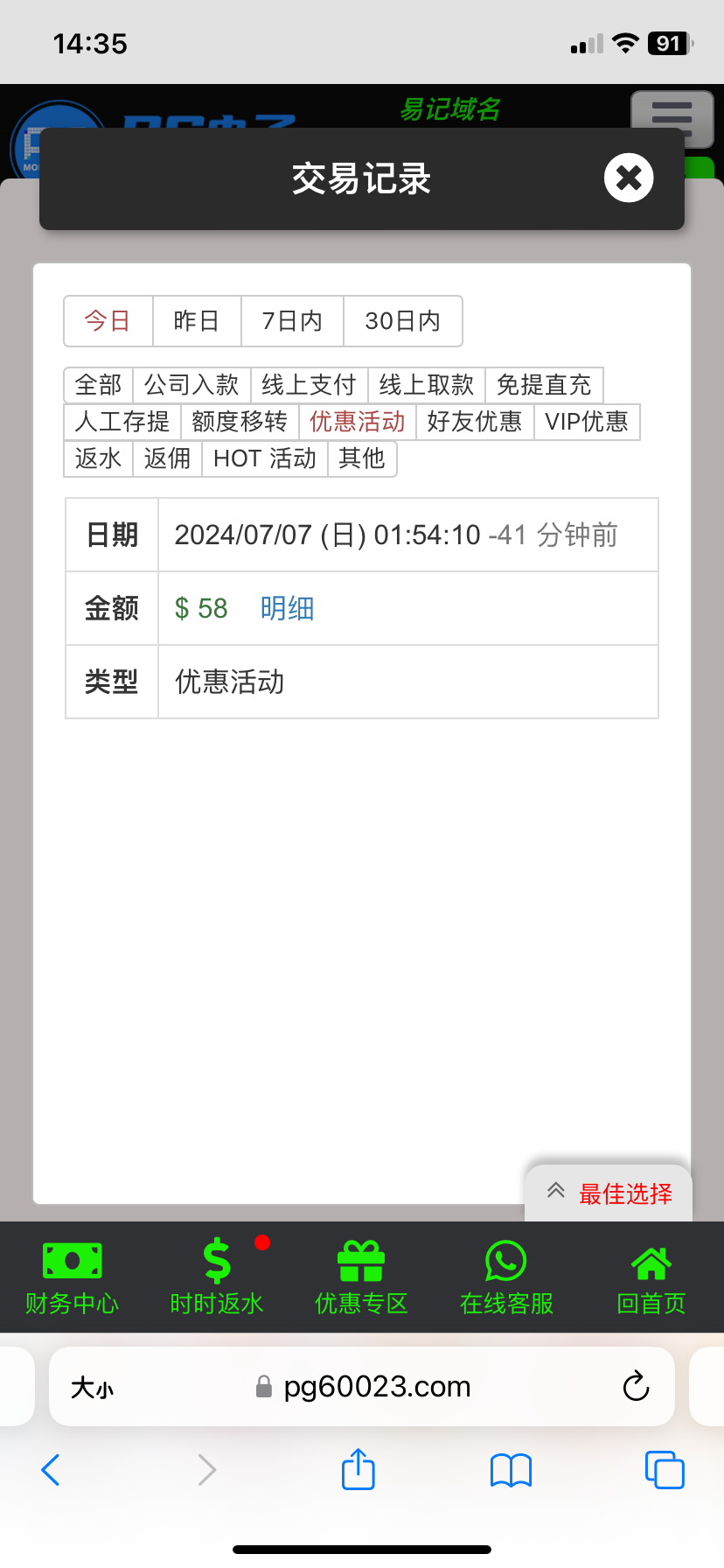724x1568 pixels.
Task: Reload the page in Safari
Action: pos(636,1386)
